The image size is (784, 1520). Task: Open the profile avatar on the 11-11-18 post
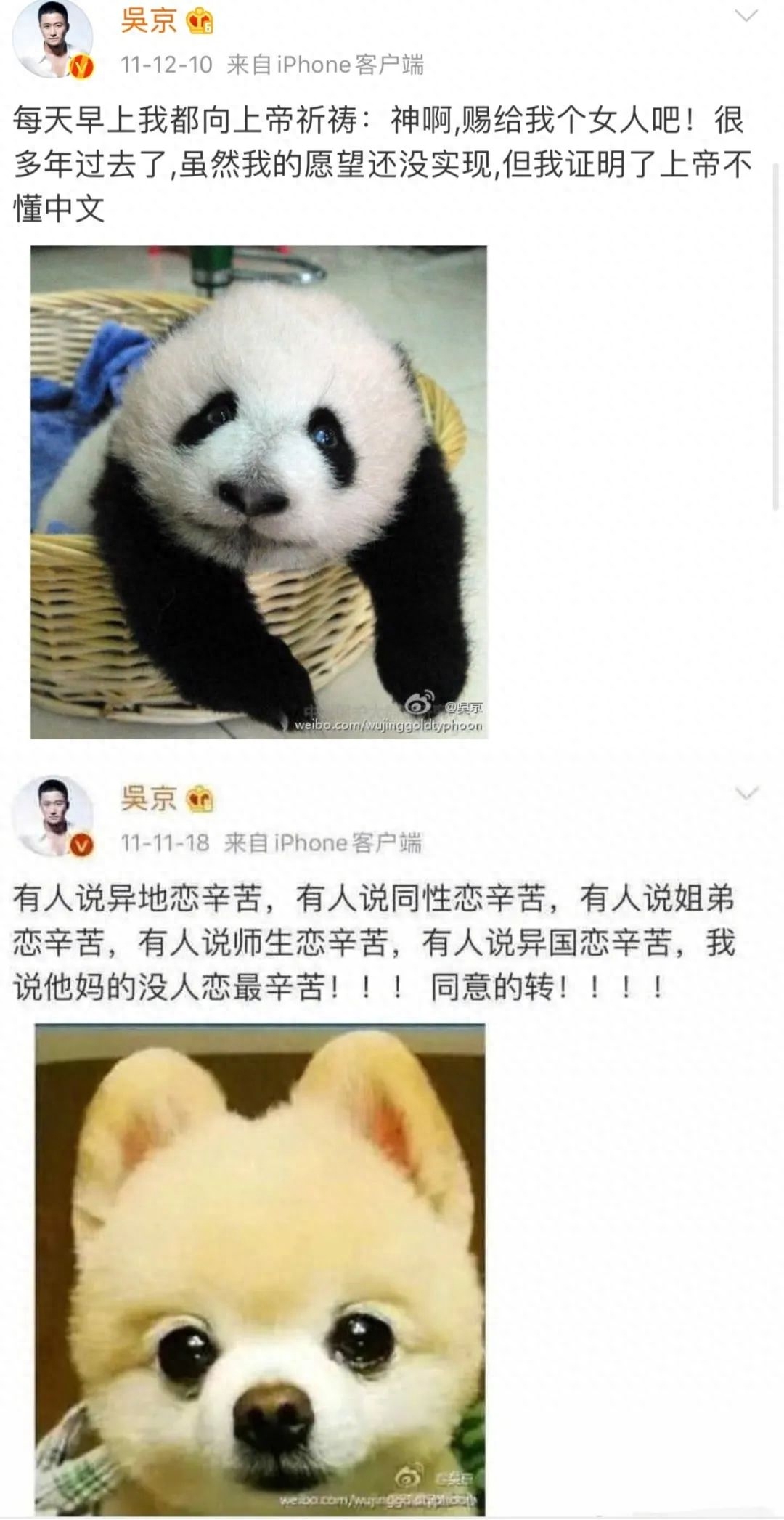point(53,815)
